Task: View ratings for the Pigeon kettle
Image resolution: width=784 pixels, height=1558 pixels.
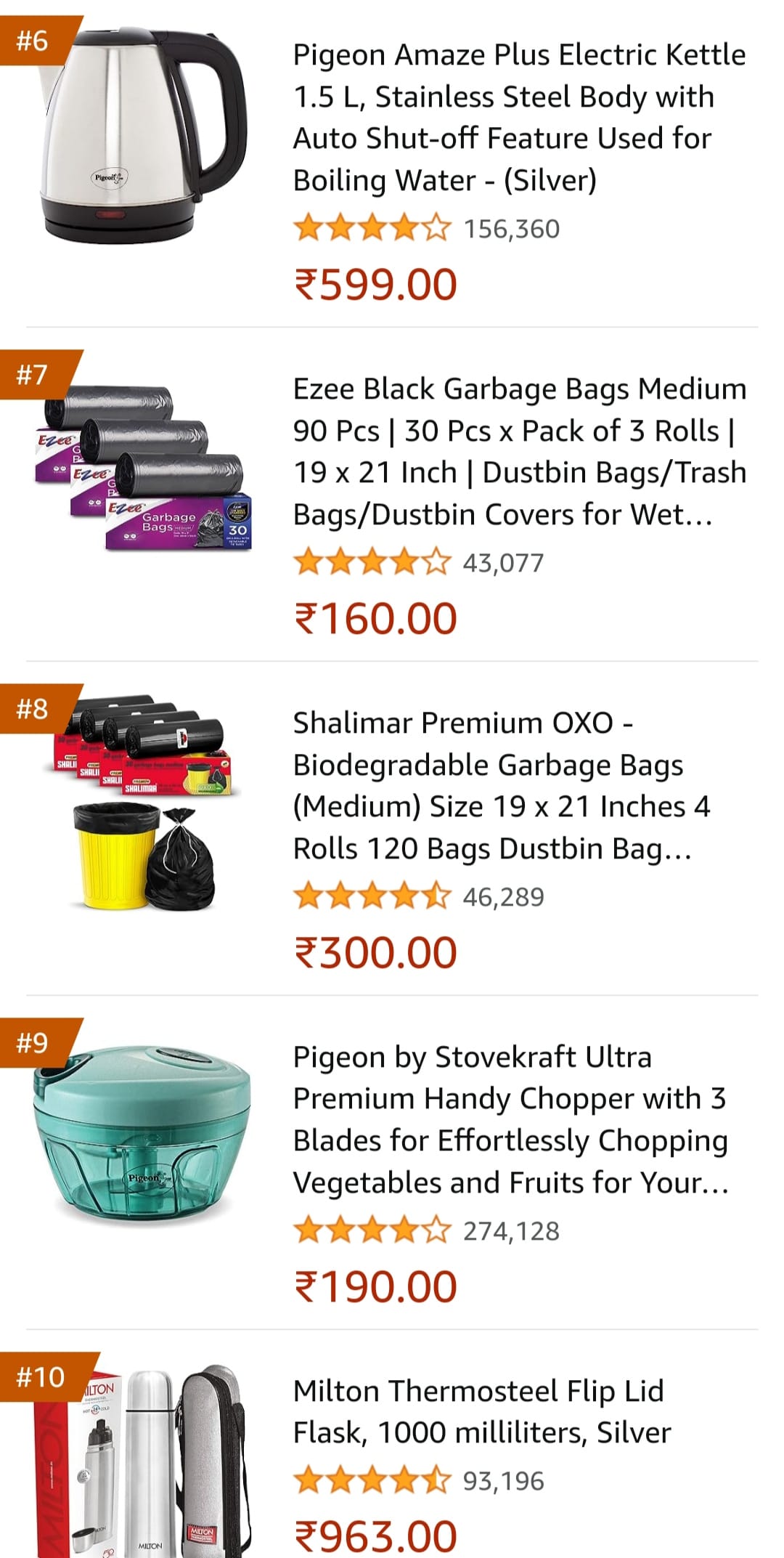Action: tap(426, 229)
